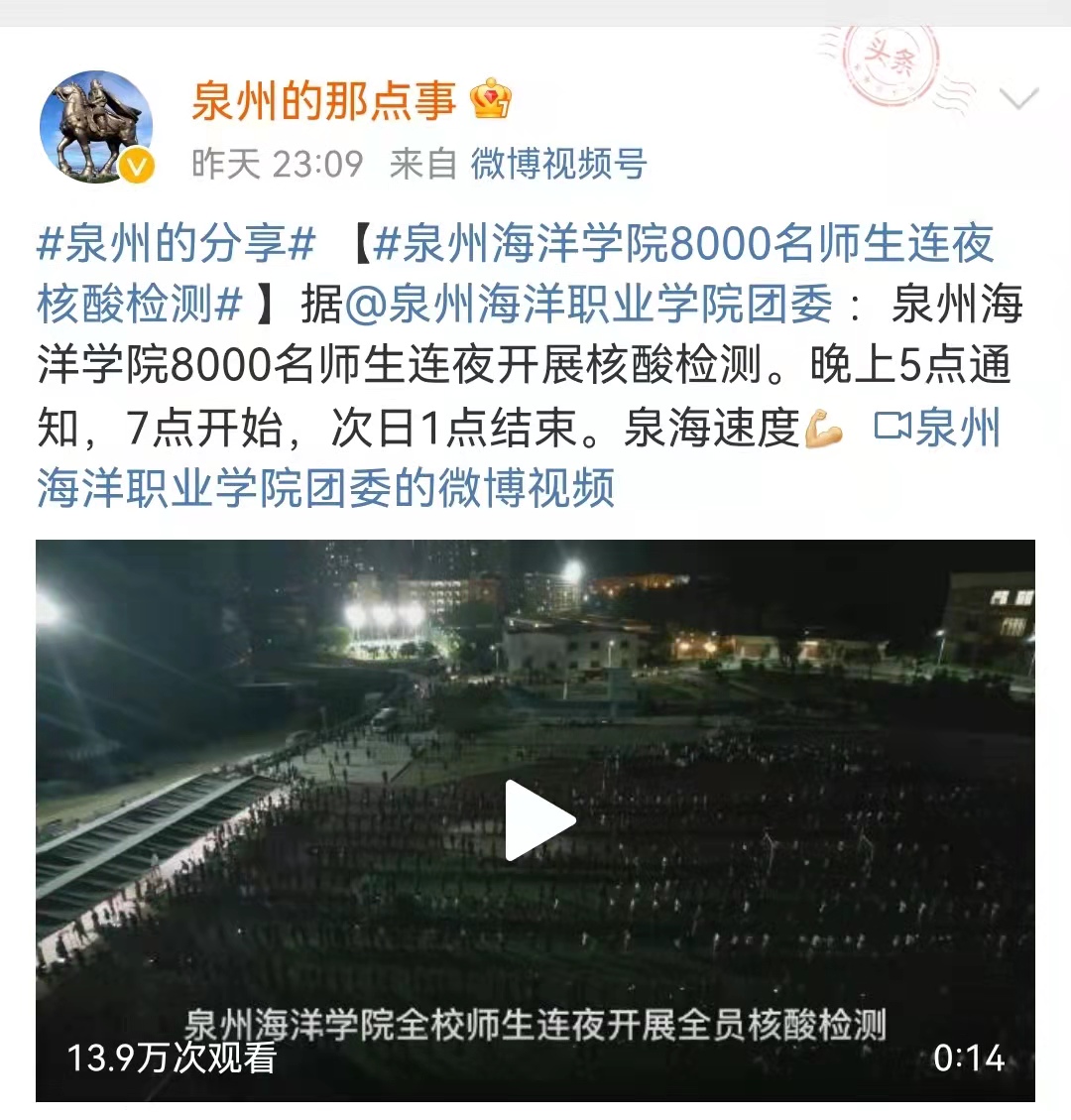This screenshot has height=1120, width=1071.
Task: Open the username 泉州的那点事
Action: pos(323,100)
